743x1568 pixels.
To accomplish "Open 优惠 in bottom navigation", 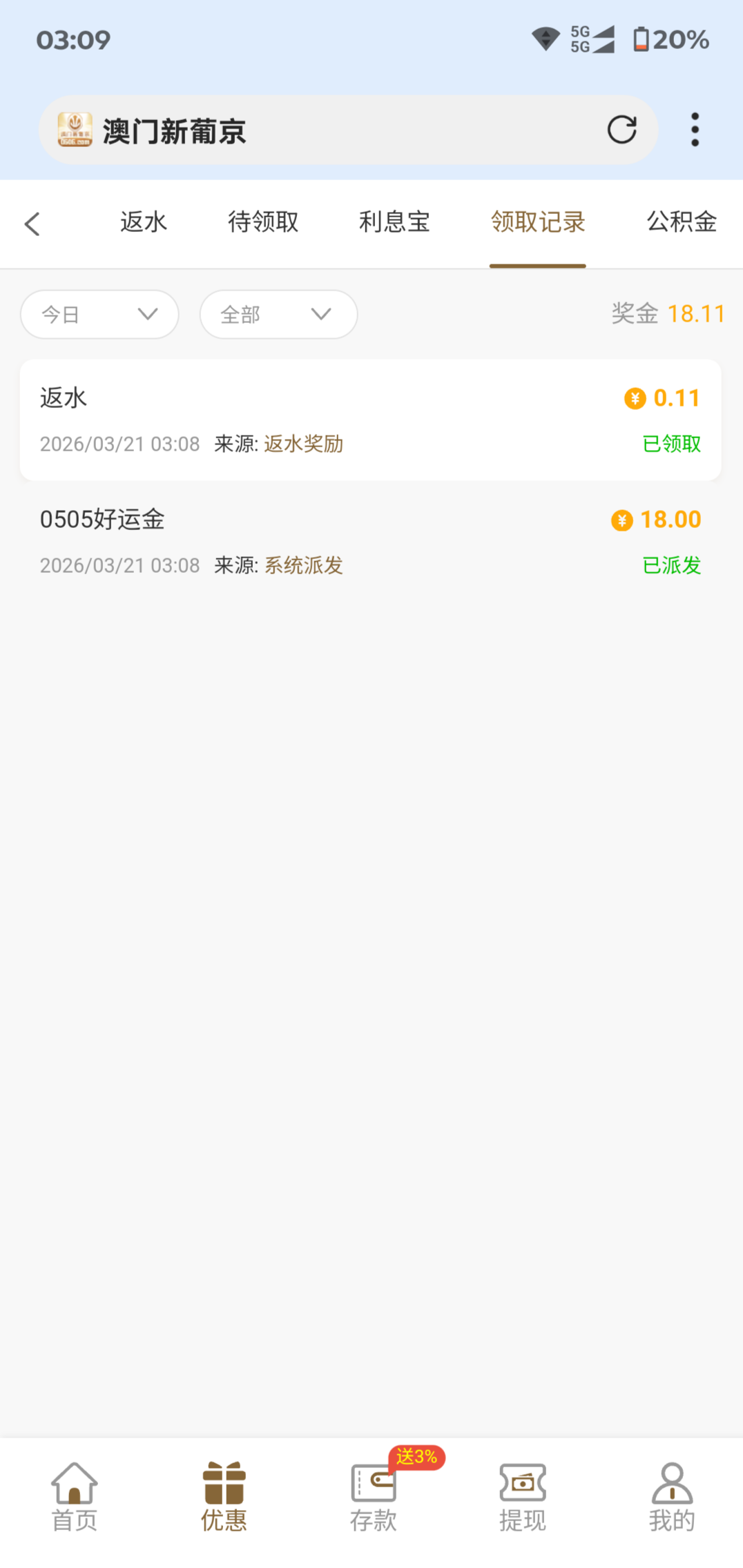I will [x=224, y=1496].
